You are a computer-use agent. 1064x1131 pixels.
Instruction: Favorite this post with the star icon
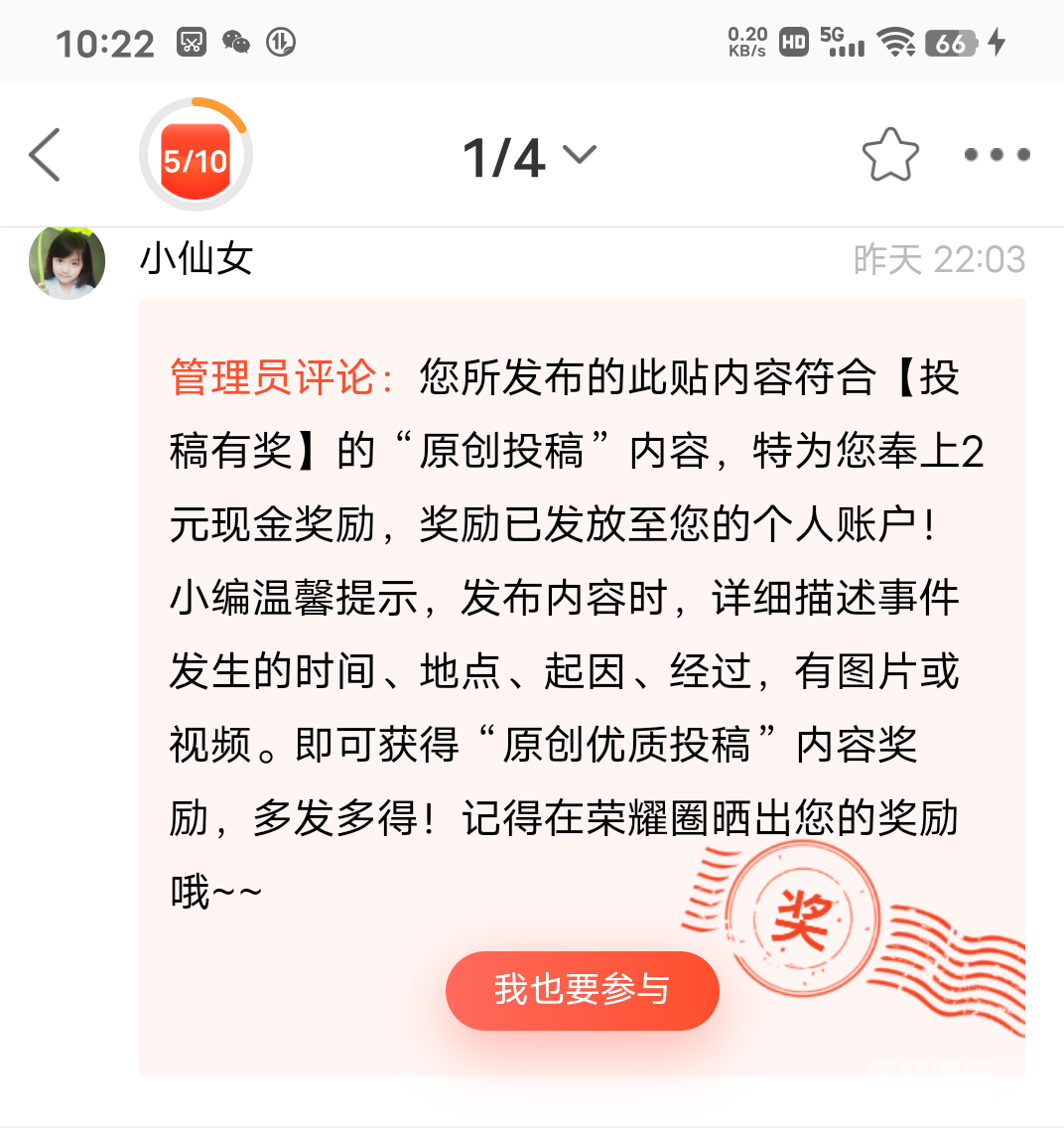[889, 156]
